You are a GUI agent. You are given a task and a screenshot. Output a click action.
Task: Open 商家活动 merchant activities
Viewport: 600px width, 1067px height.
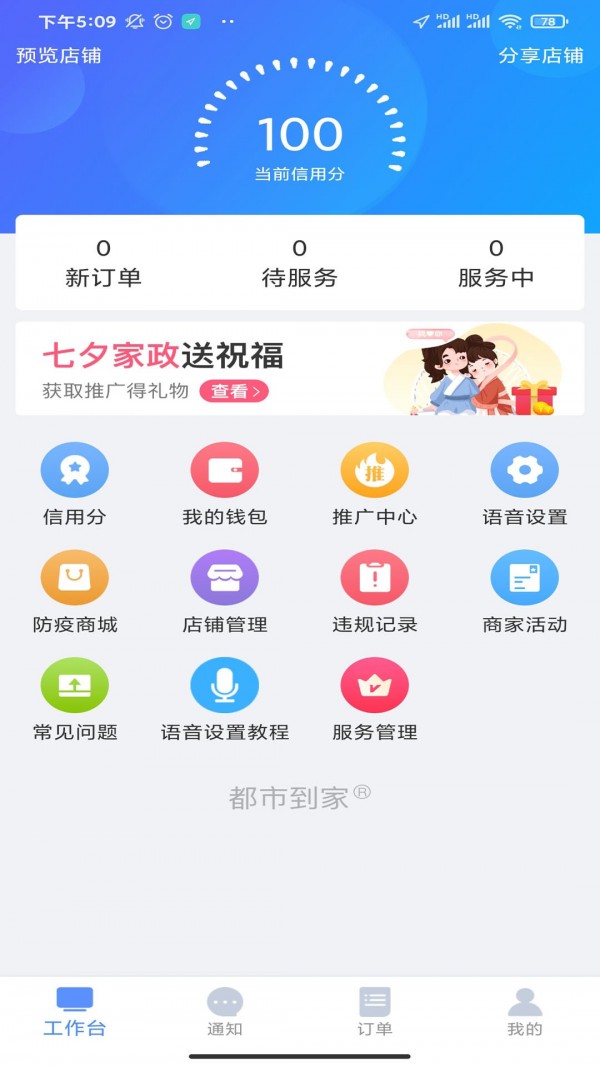click(524, 592)
